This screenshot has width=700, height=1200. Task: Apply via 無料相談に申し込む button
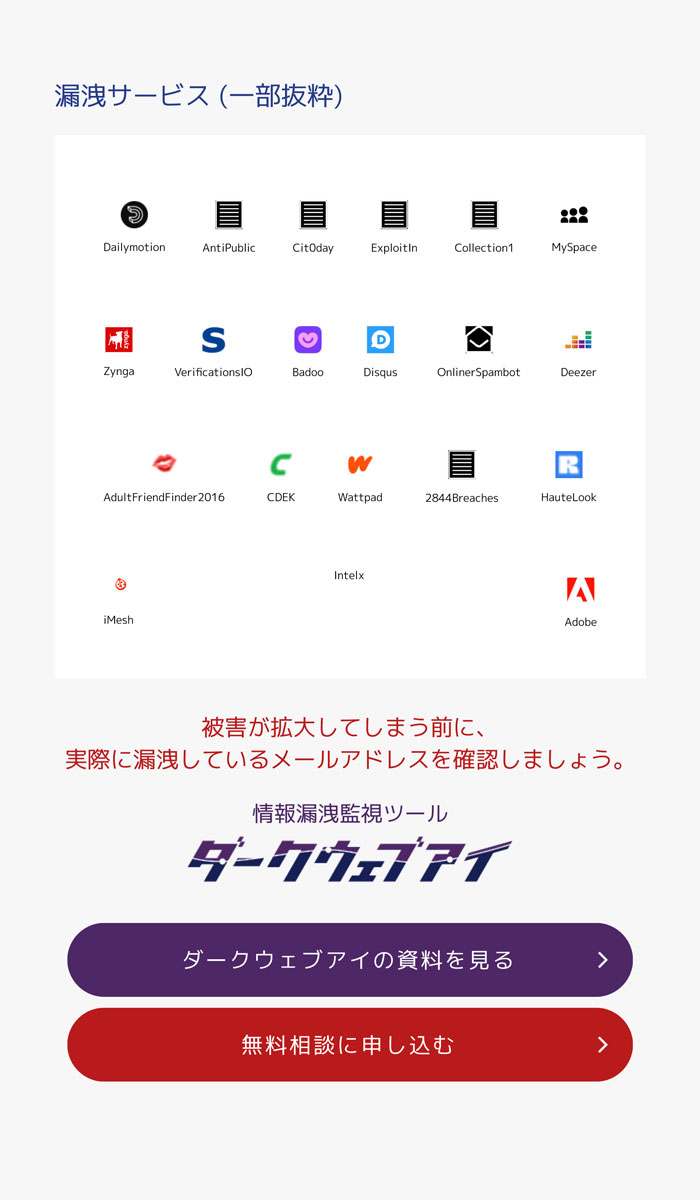350,1045
